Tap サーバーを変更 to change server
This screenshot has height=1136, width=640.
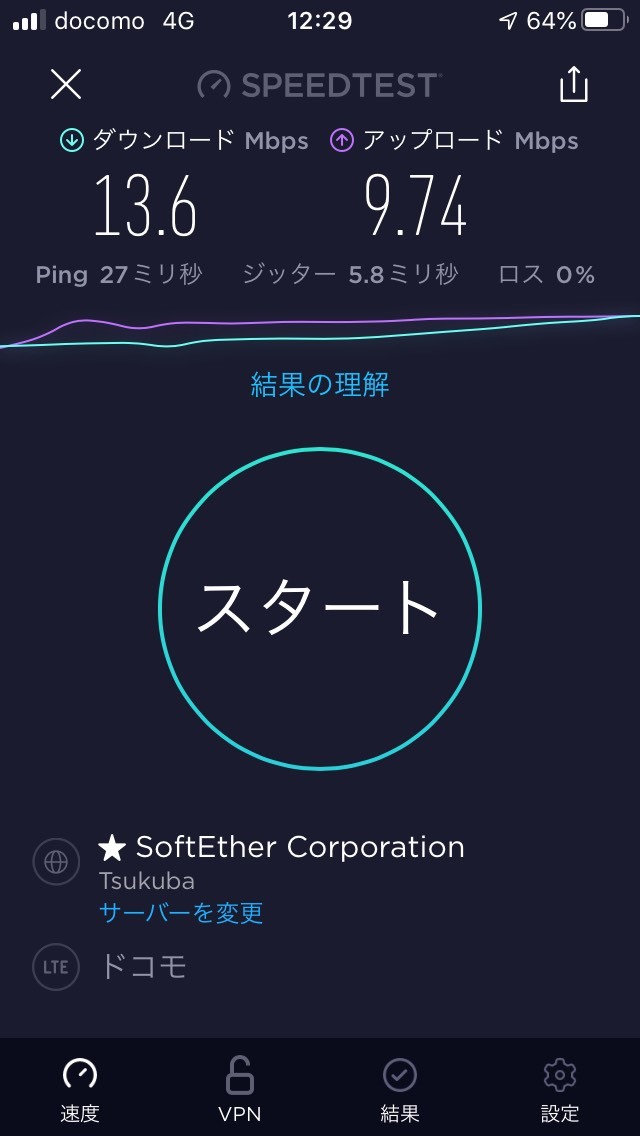click(x=181, y=912)
